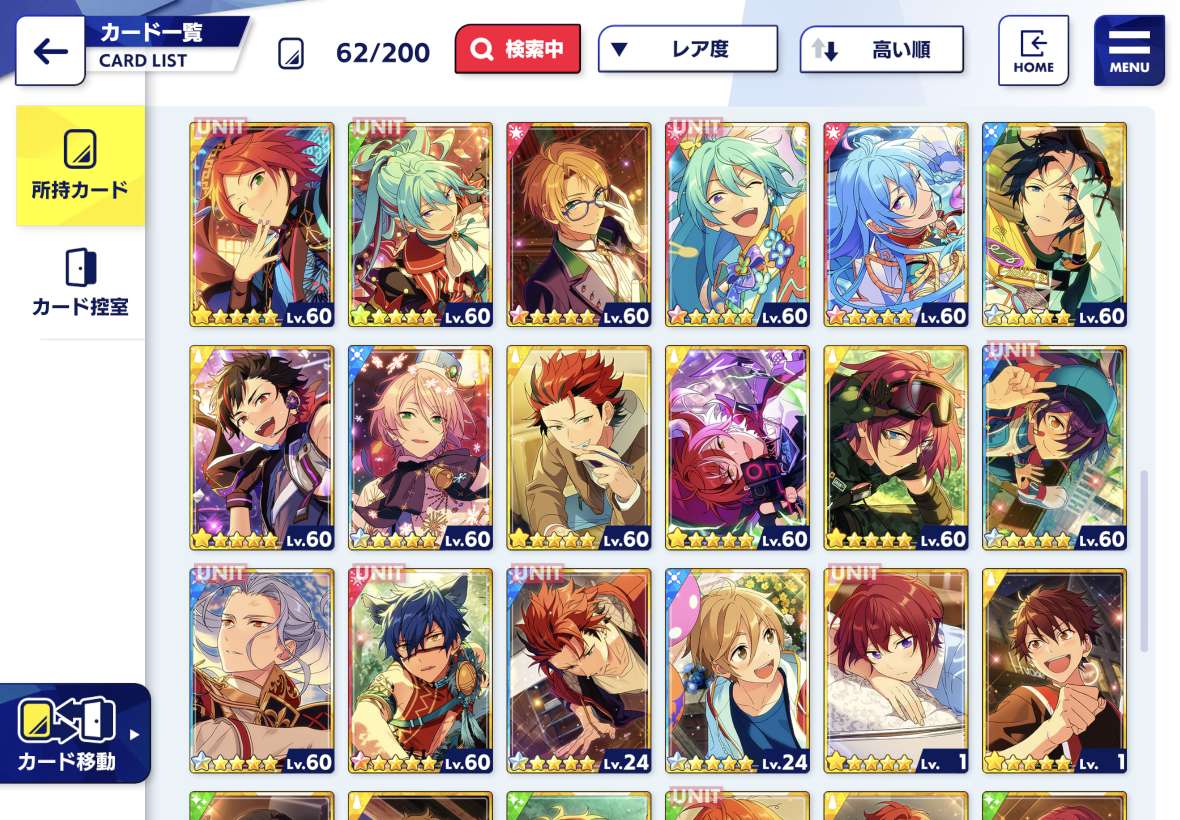Open the pink-haired top hat character card

[420, 447]
